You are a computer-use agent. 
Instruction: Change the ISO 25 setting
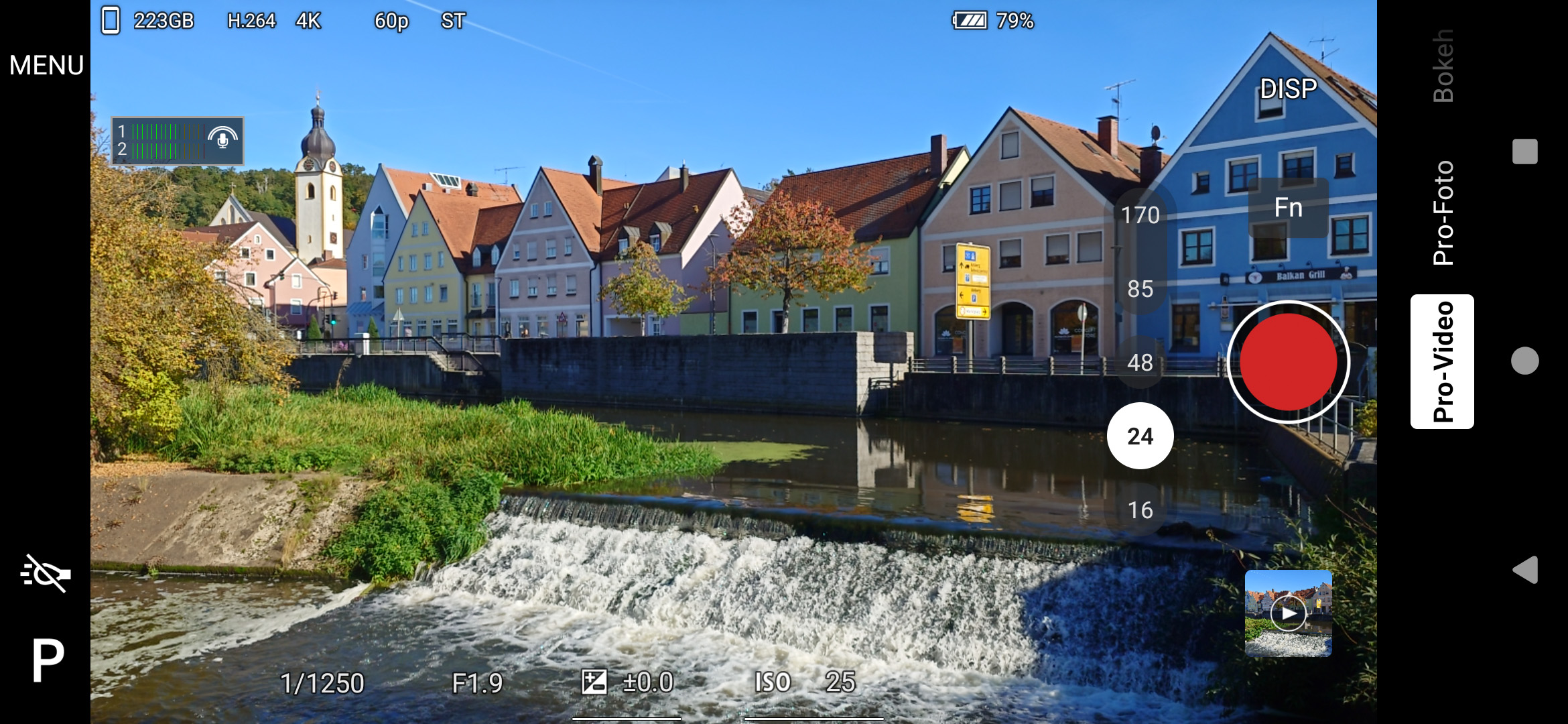point(805,682)
